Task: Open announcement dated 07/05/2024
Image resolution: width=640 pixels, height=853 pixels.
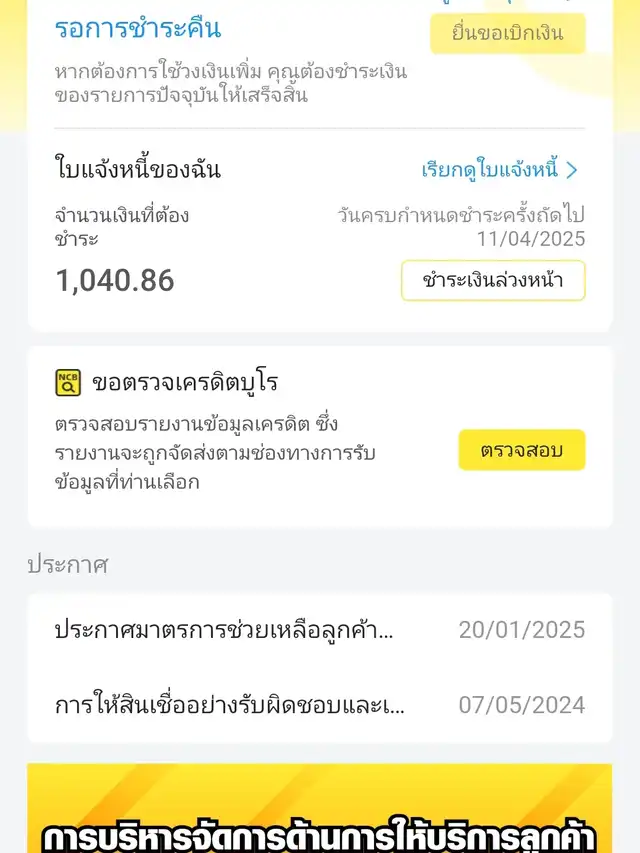Action: click(x=319, y=704)
